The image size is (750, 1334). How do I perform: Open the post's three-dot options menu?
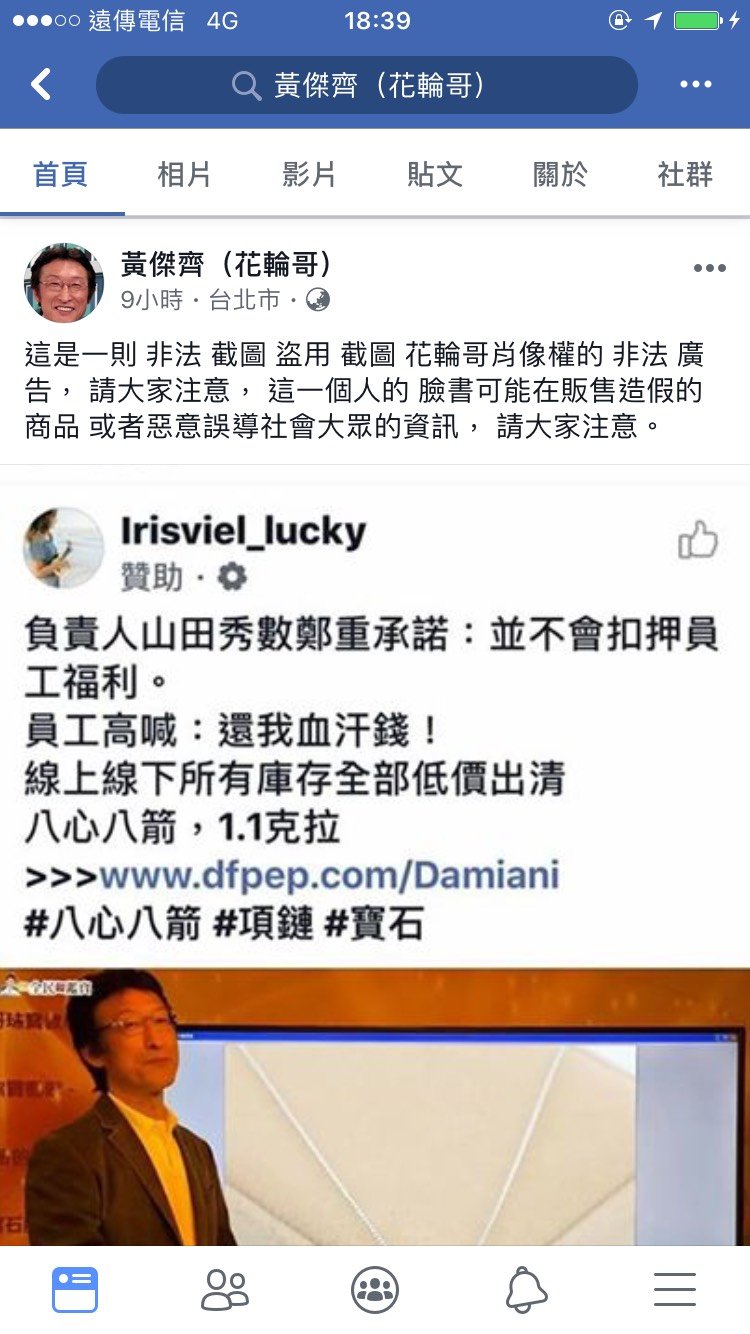(x=709, y=268)
